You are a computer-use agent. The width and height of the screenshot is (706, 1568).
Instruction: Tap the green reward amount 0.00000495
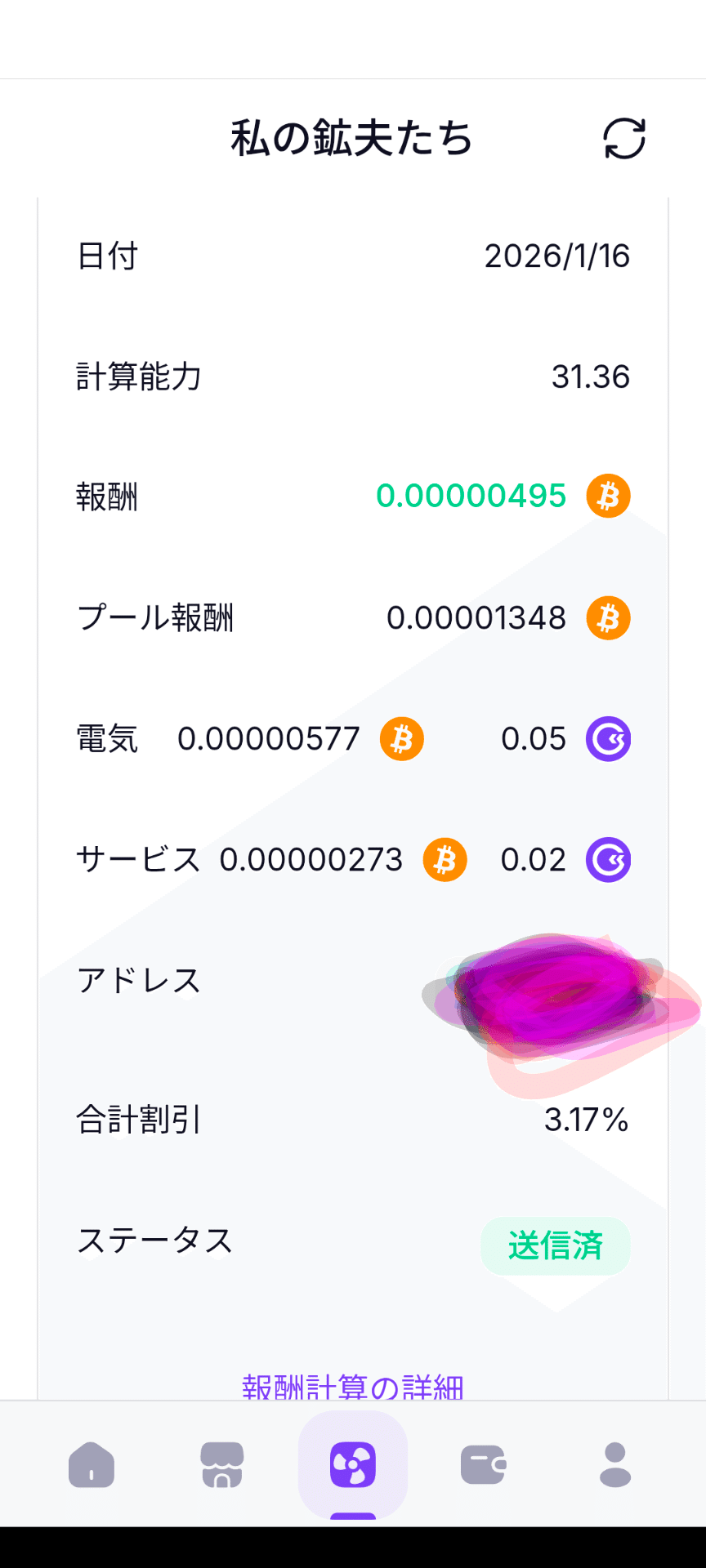pyautogui.click(x=471, y=496)
